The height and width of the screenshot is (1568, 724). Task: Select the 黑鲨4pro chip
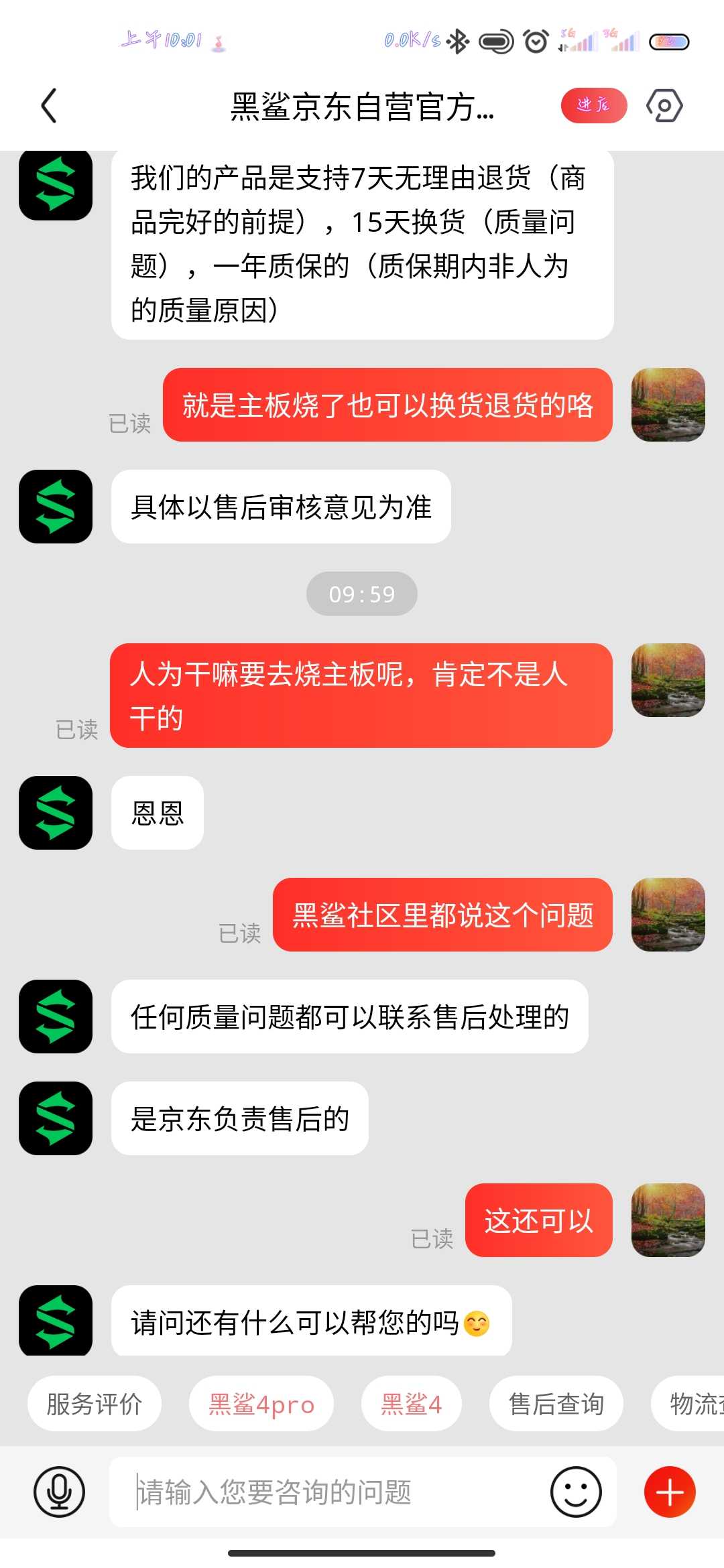[x=261, y=1403]
